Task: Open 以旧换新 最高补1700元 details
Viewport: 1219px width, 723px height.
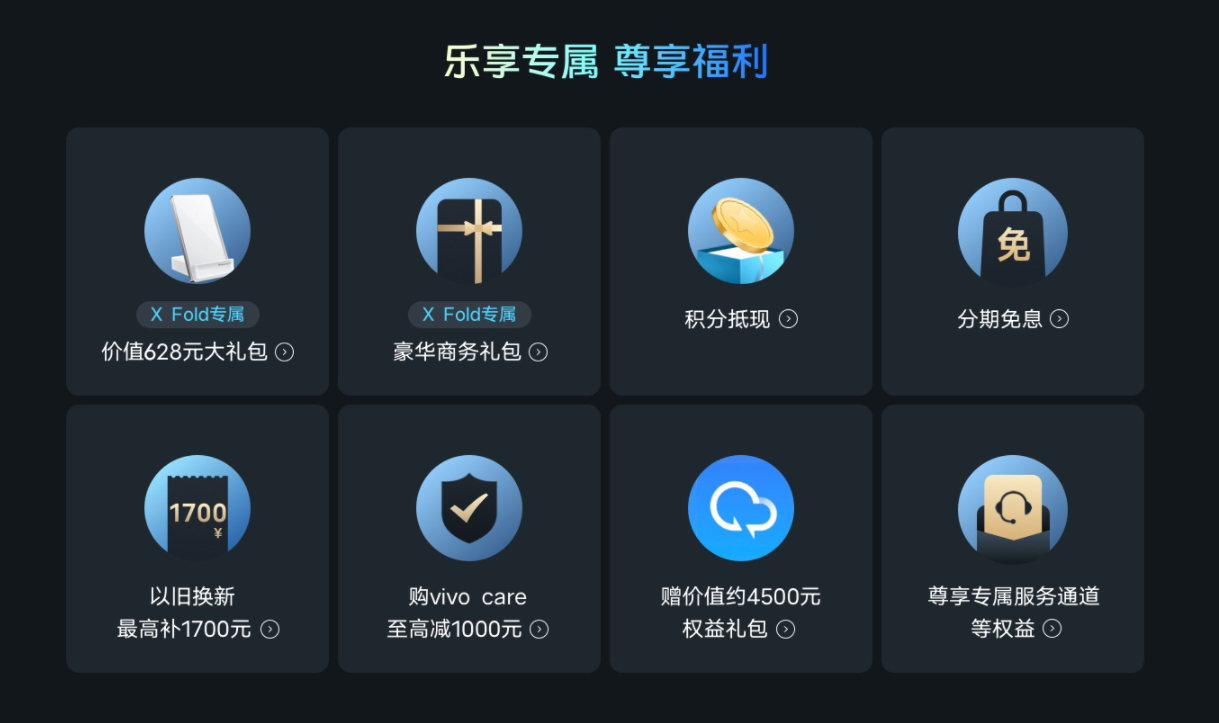Action: [x=197, y=538]
